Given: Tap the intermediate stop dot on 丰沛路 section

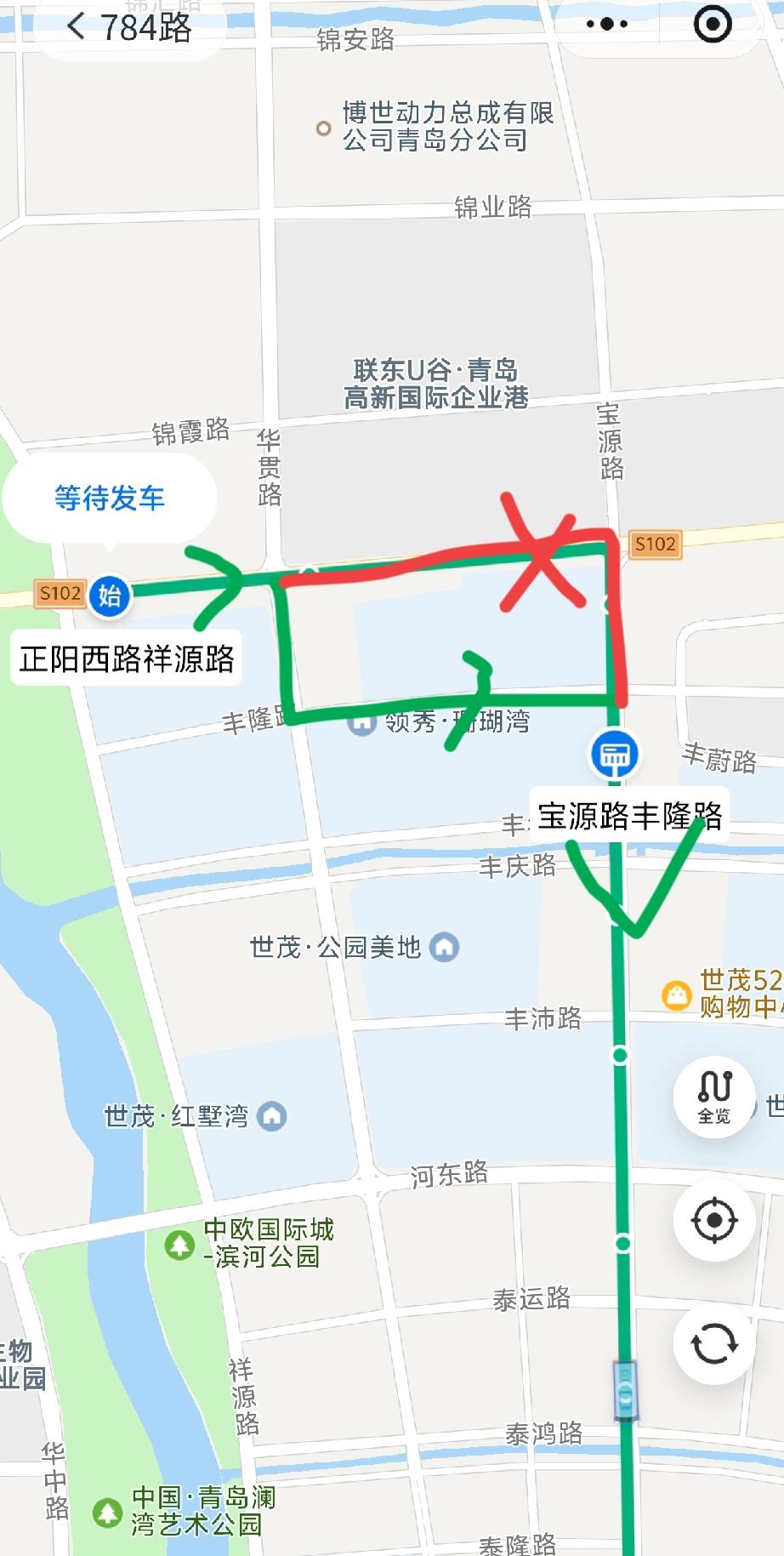Looking at the screenshot, I should (619, 1057).
